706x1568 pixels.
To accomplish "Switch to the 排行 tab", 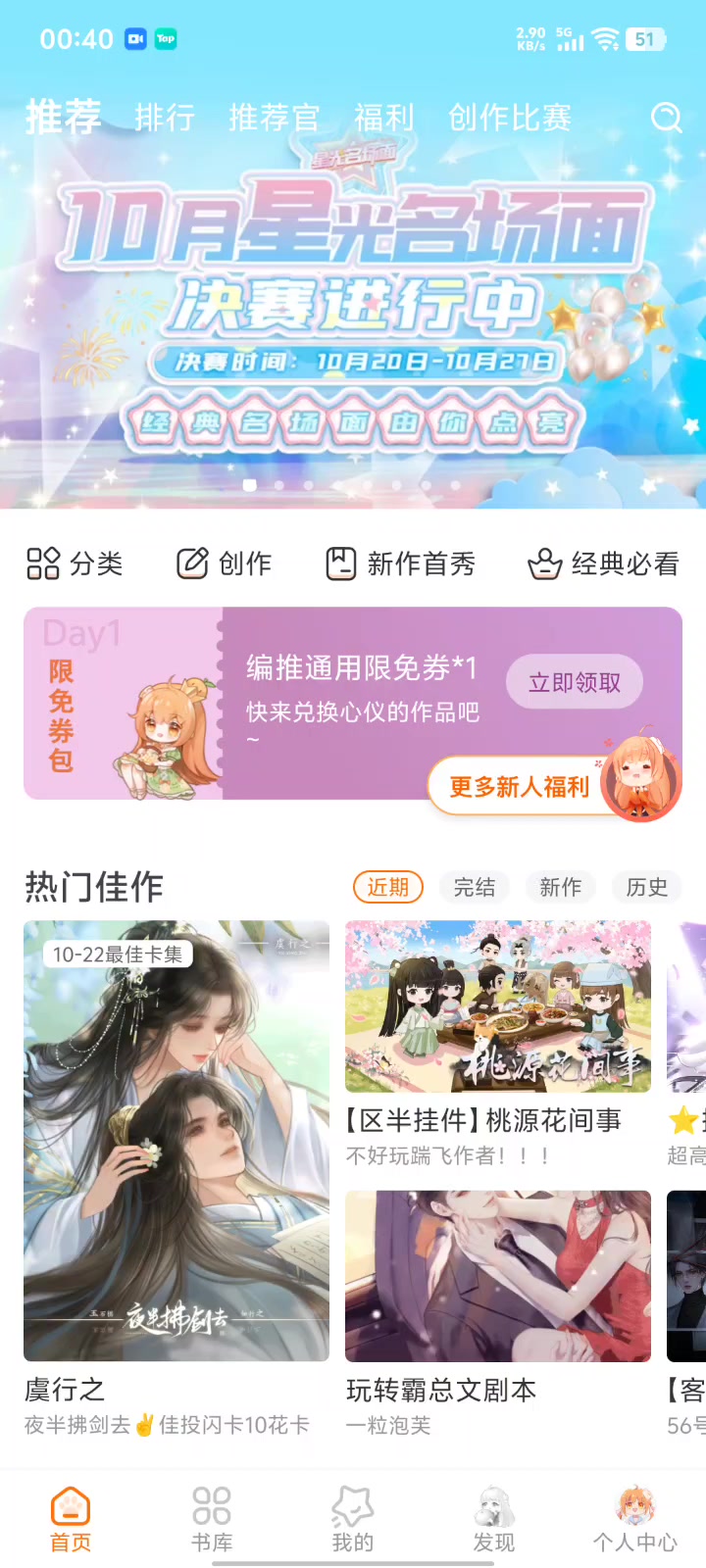I will 164,118.
